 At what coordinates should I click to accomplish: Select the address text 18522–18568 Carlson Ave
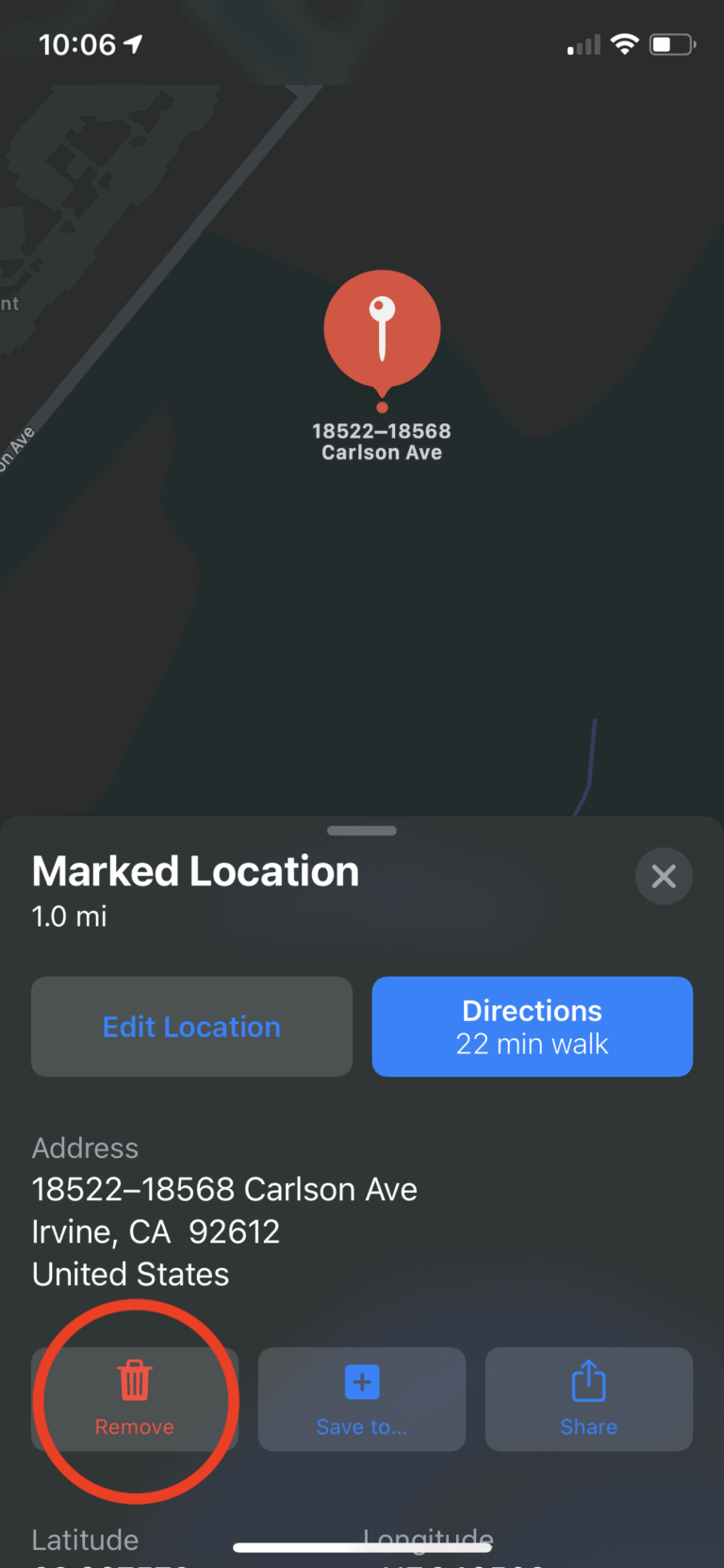(224, 1188)
